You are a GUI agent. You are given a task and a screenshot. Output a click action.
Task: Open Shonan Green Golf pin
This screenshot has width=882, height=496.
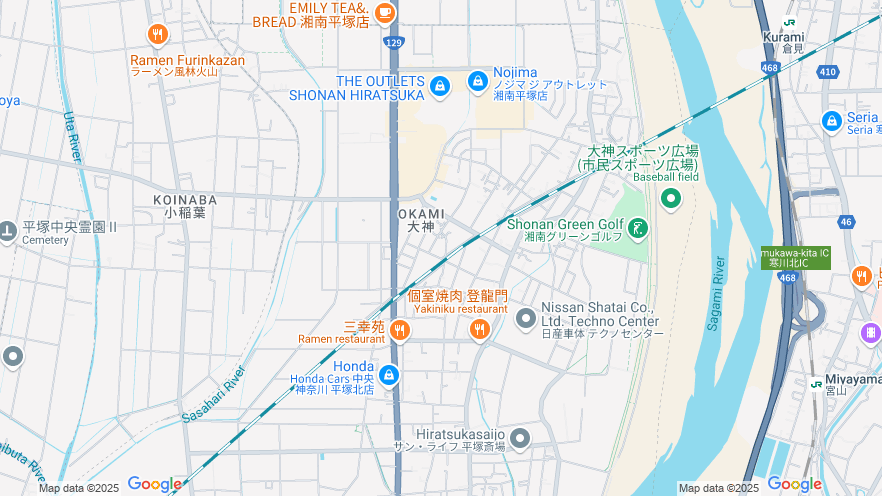(637, 229)
